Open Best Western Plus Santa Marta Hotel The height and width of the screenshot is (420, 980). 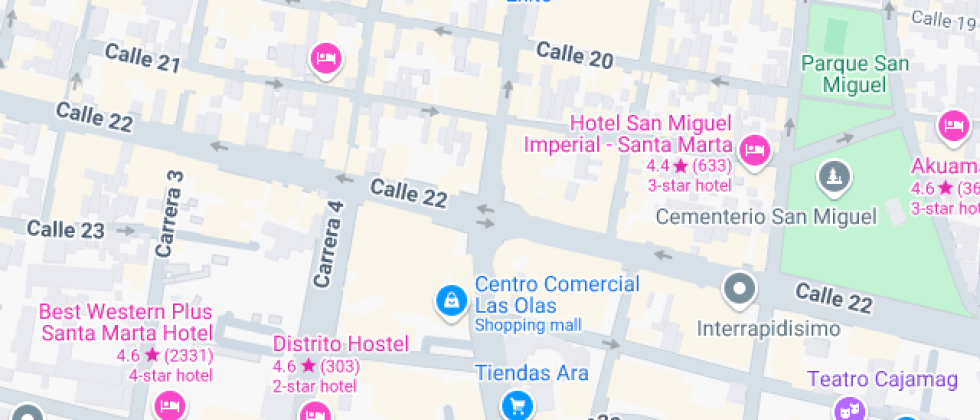[169, 405]
